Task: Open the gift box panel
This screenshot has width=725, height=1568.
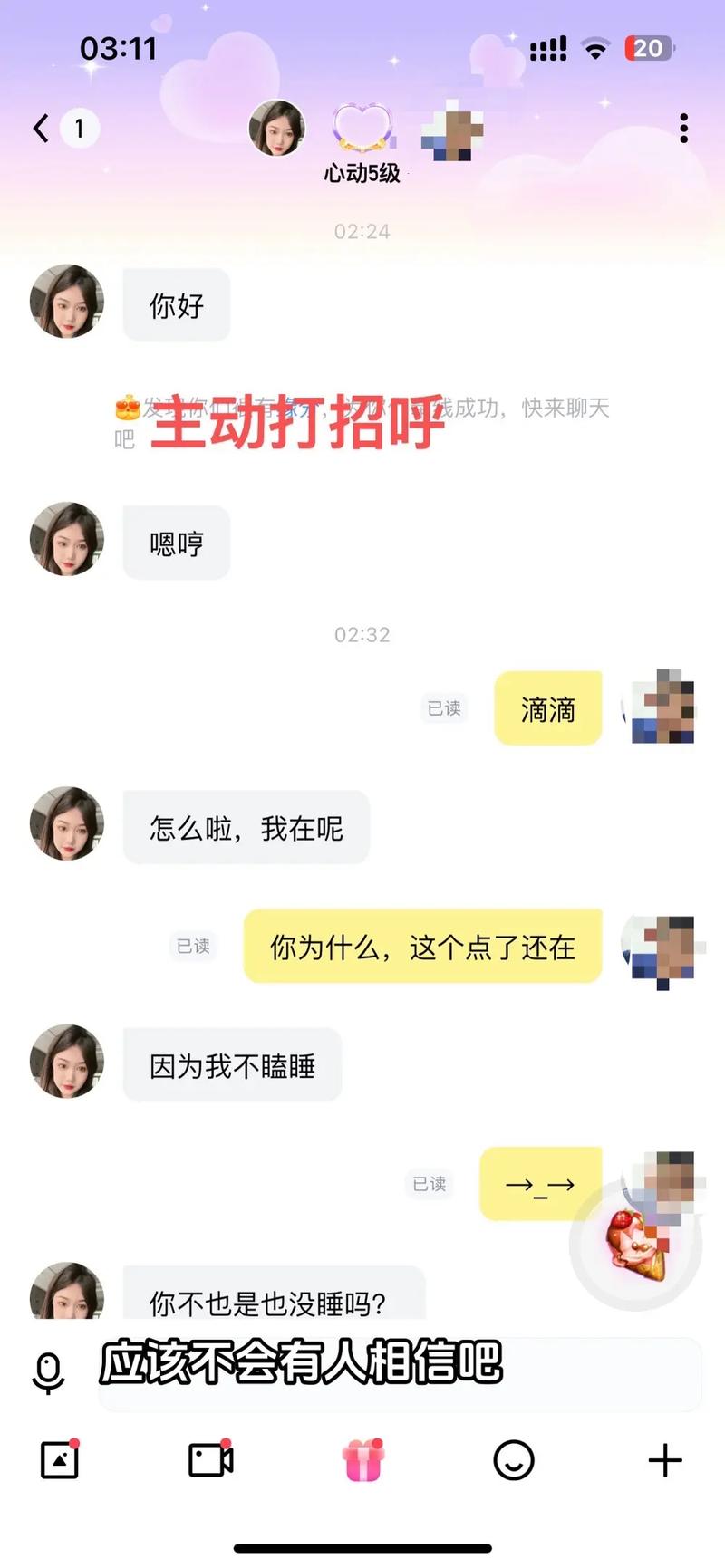Action: [x=363, y=1459]
